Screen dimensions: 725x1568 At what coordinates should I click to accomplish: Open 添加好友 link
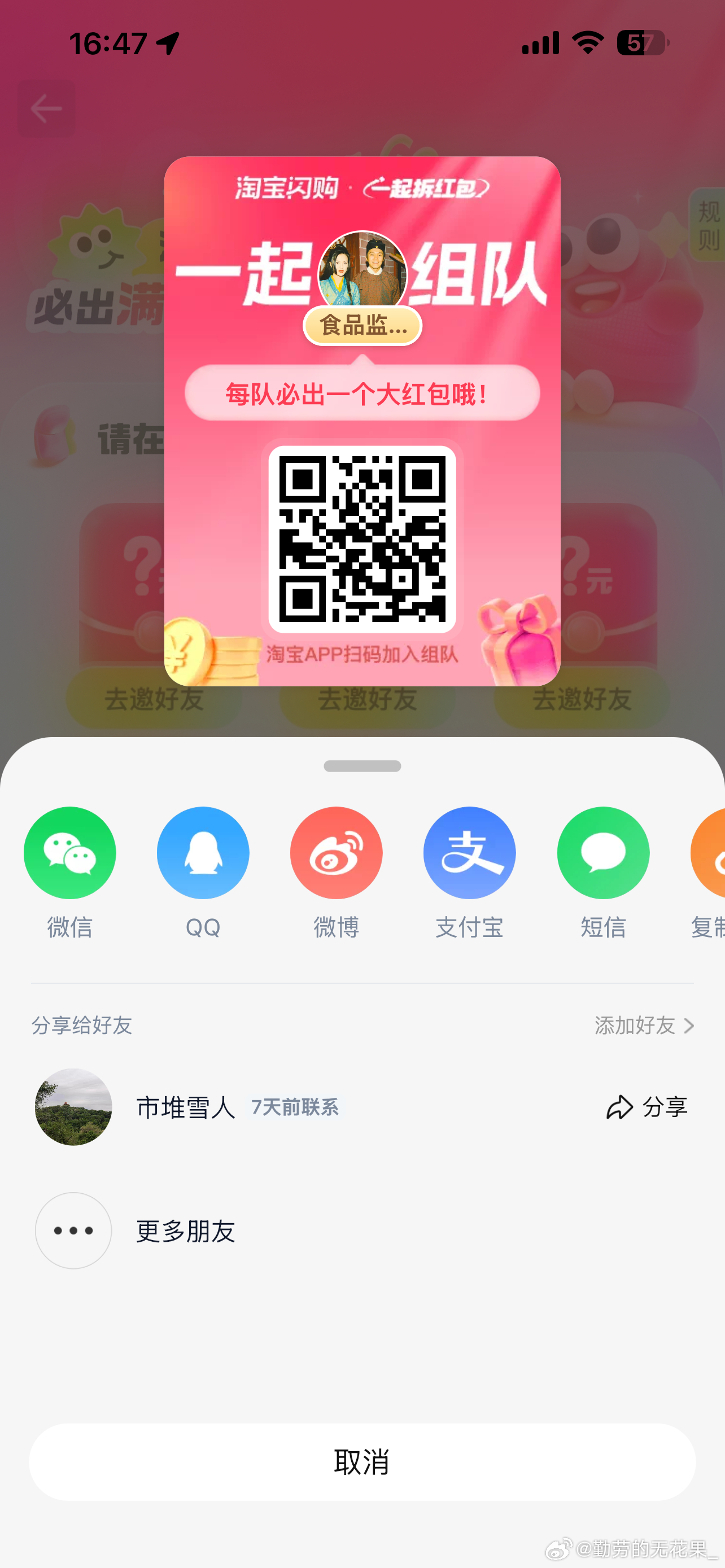[644, 1026]
